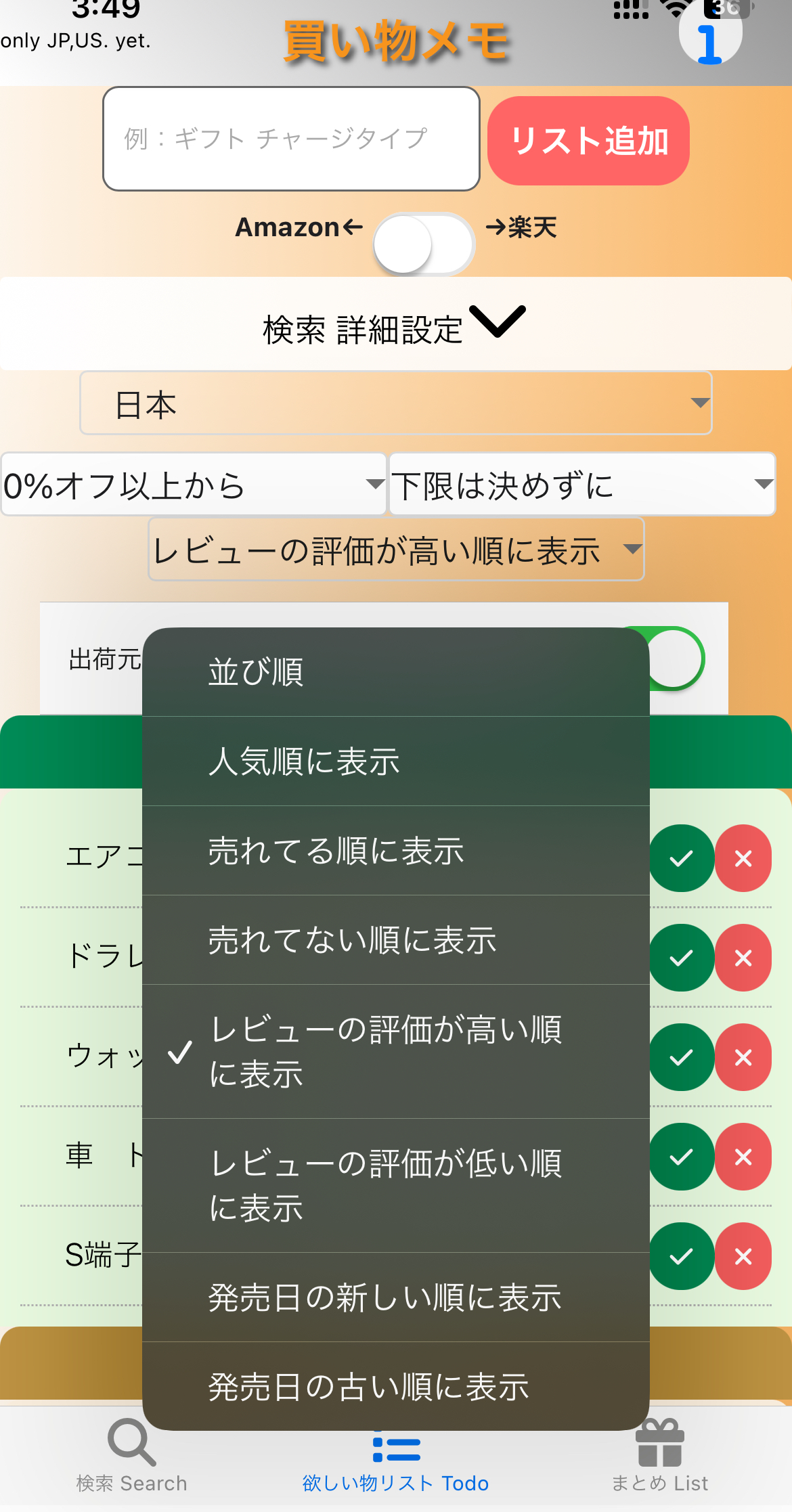
Task: Switch to the まとめ List tab
Action: click(659, 1455)
